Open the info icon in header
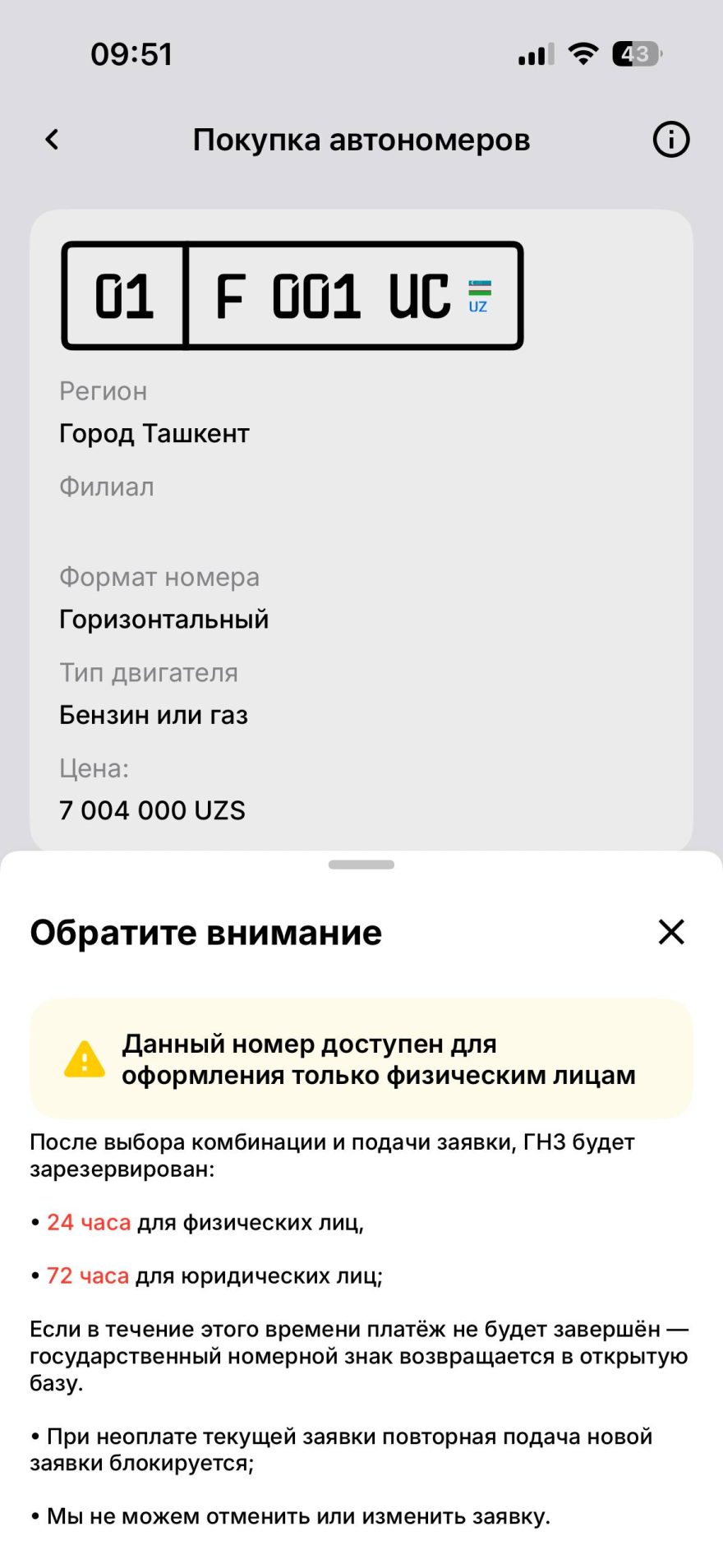The height and width of the screenshot is (1568, 723). pos(670,140)
